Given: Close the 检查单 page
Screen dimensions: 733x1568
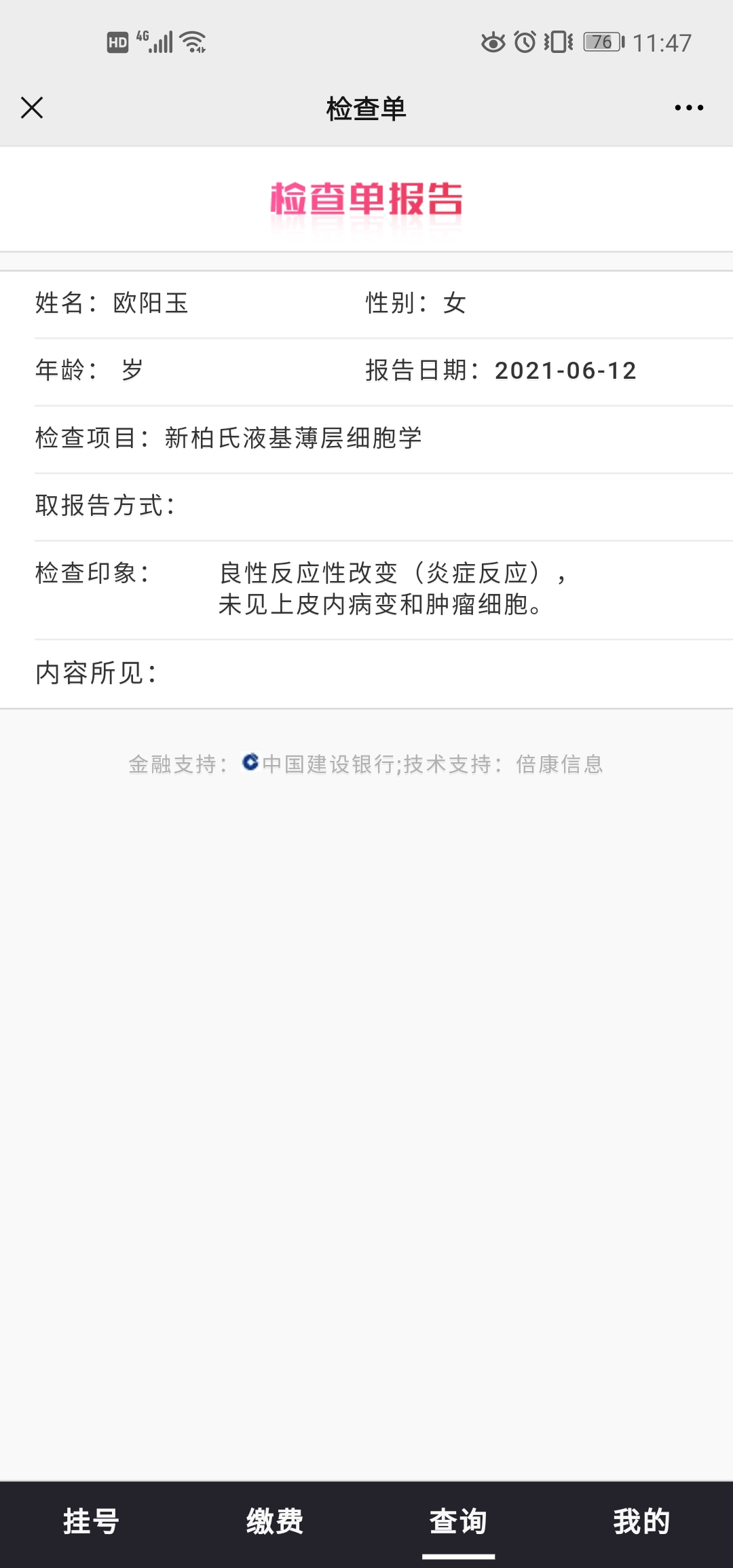Looking at the screenshot, I should [32, 108].
